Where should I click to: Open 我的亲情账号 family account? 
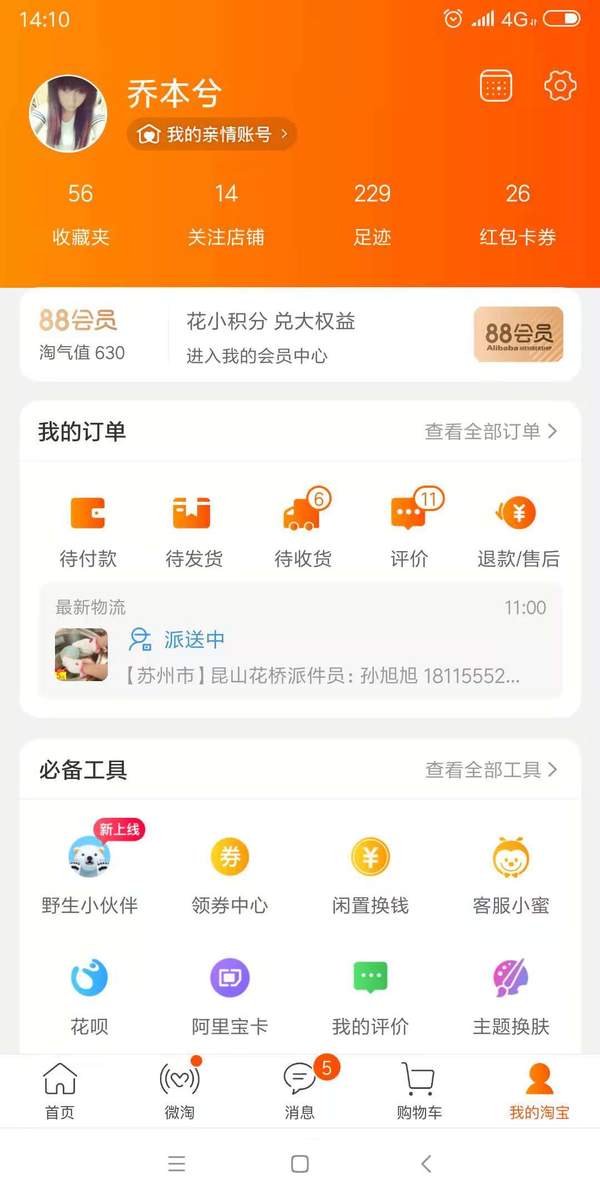coord(212,134)
